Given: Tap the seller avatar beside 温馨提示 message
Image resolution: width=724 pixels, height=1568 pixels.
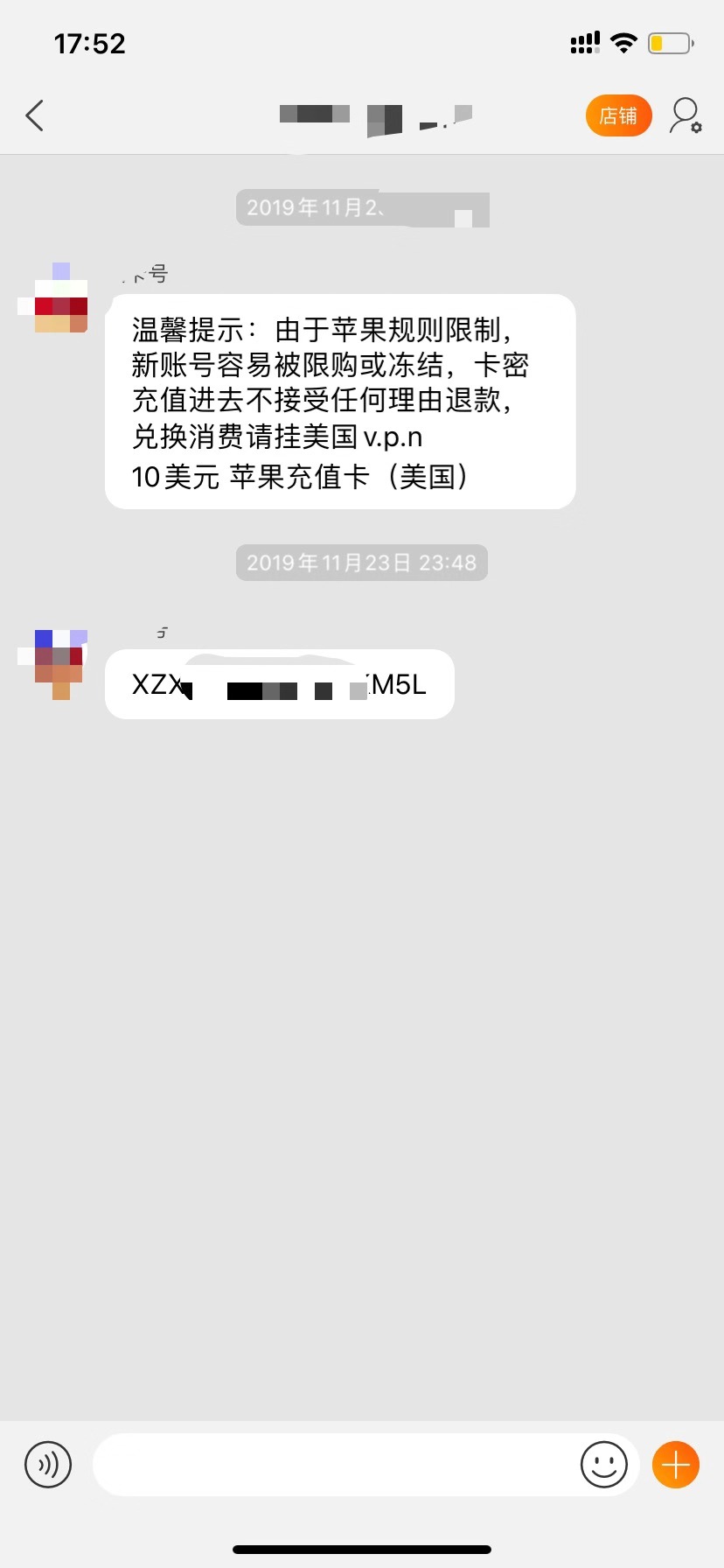Looking at the screenshot, I should coord(56,298).
